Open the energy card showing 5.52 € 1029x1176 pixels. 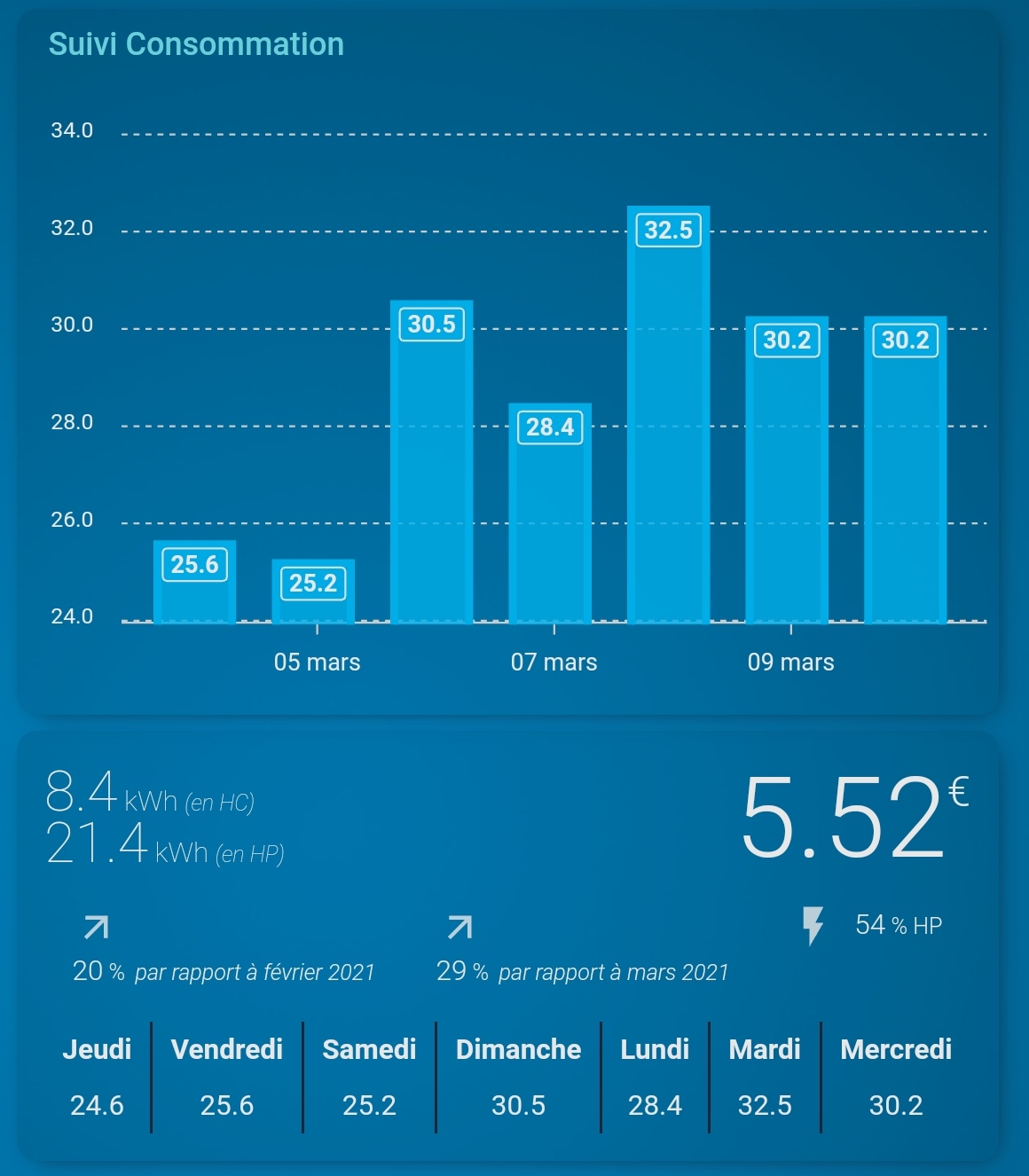coord(852,817)
